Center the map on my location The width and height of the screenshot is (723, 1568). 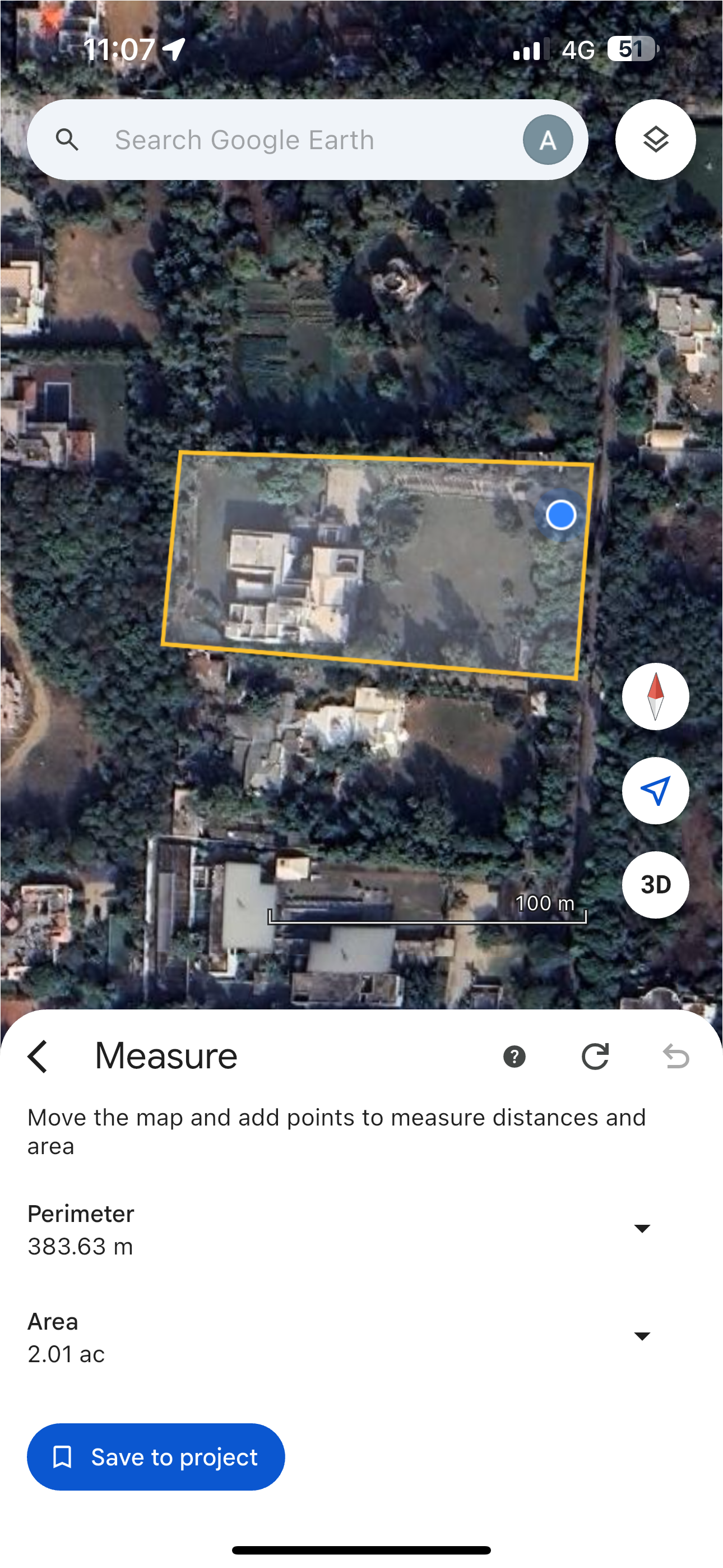point(655,791)
